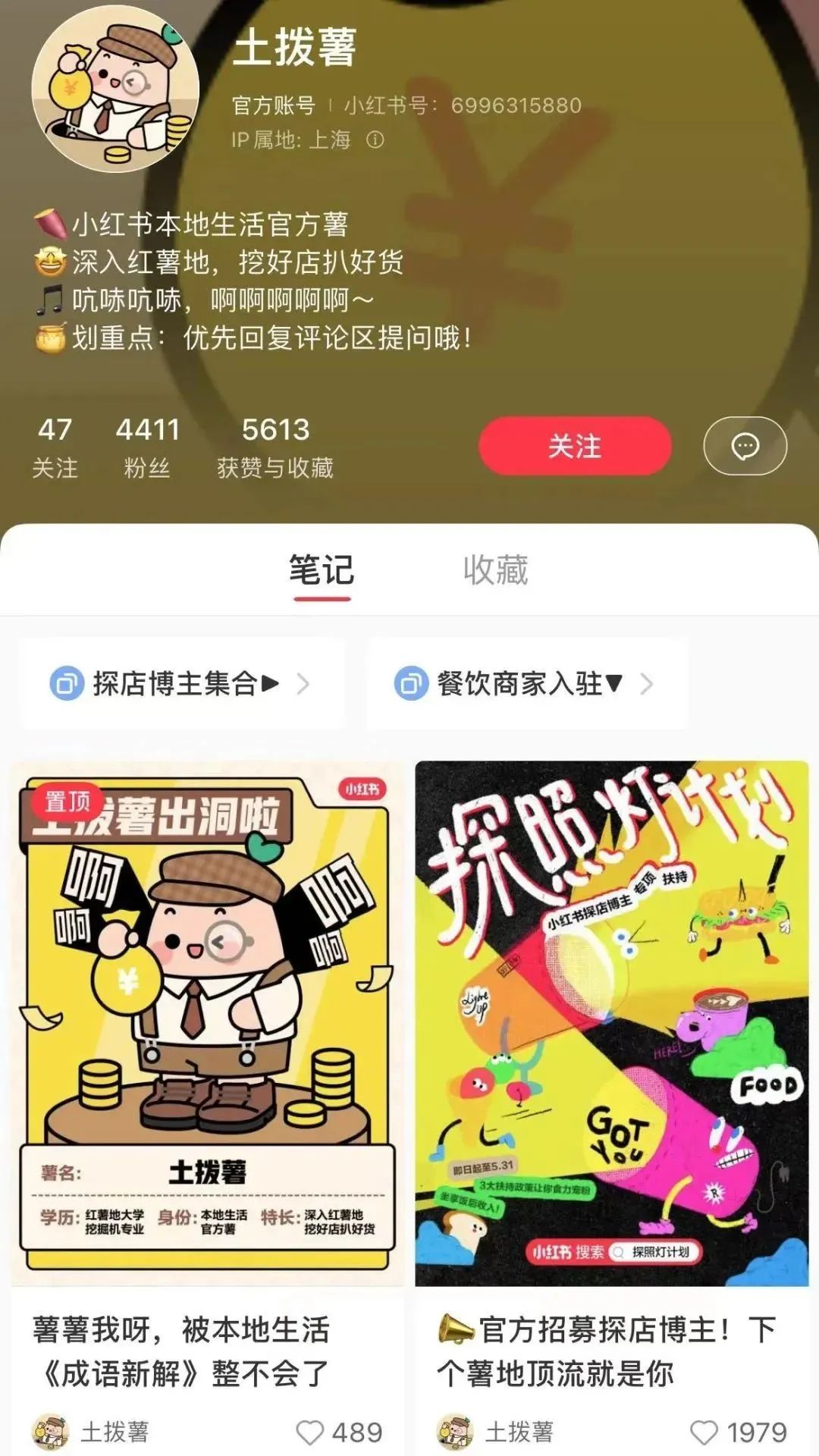Click the chevron after 探店博主集合
Viewport: 819px width, 1456px height.
click(x=304, y=683)
